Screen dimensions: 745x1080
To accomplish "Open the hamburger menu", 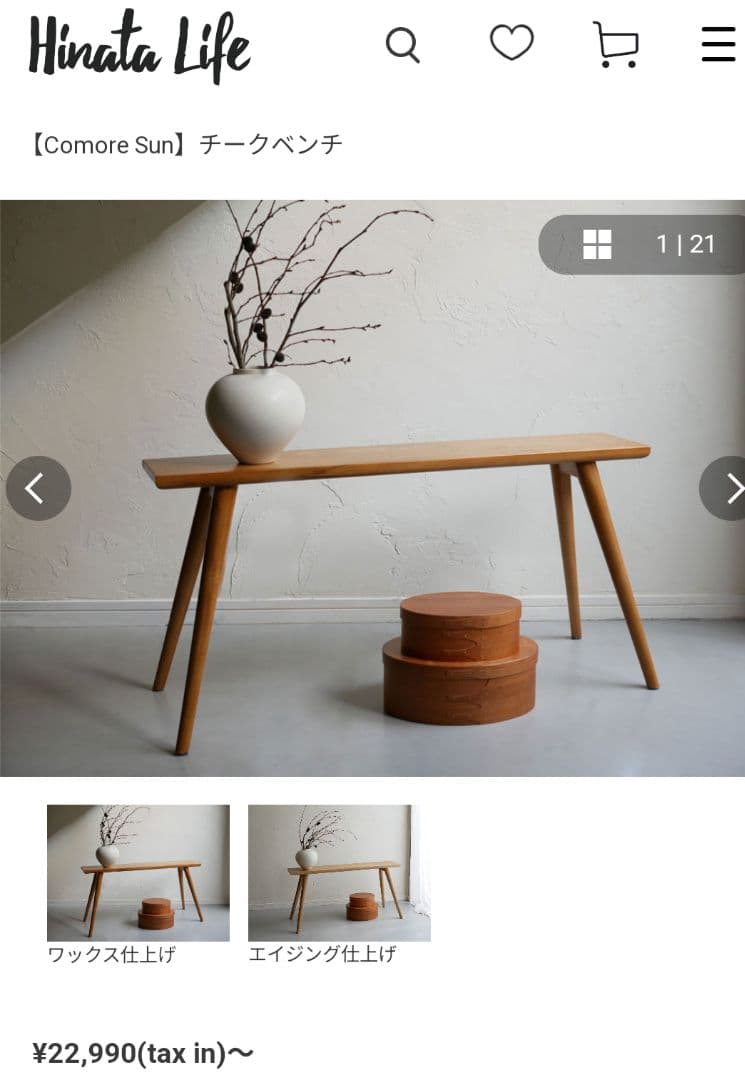I will pos(718,44).
